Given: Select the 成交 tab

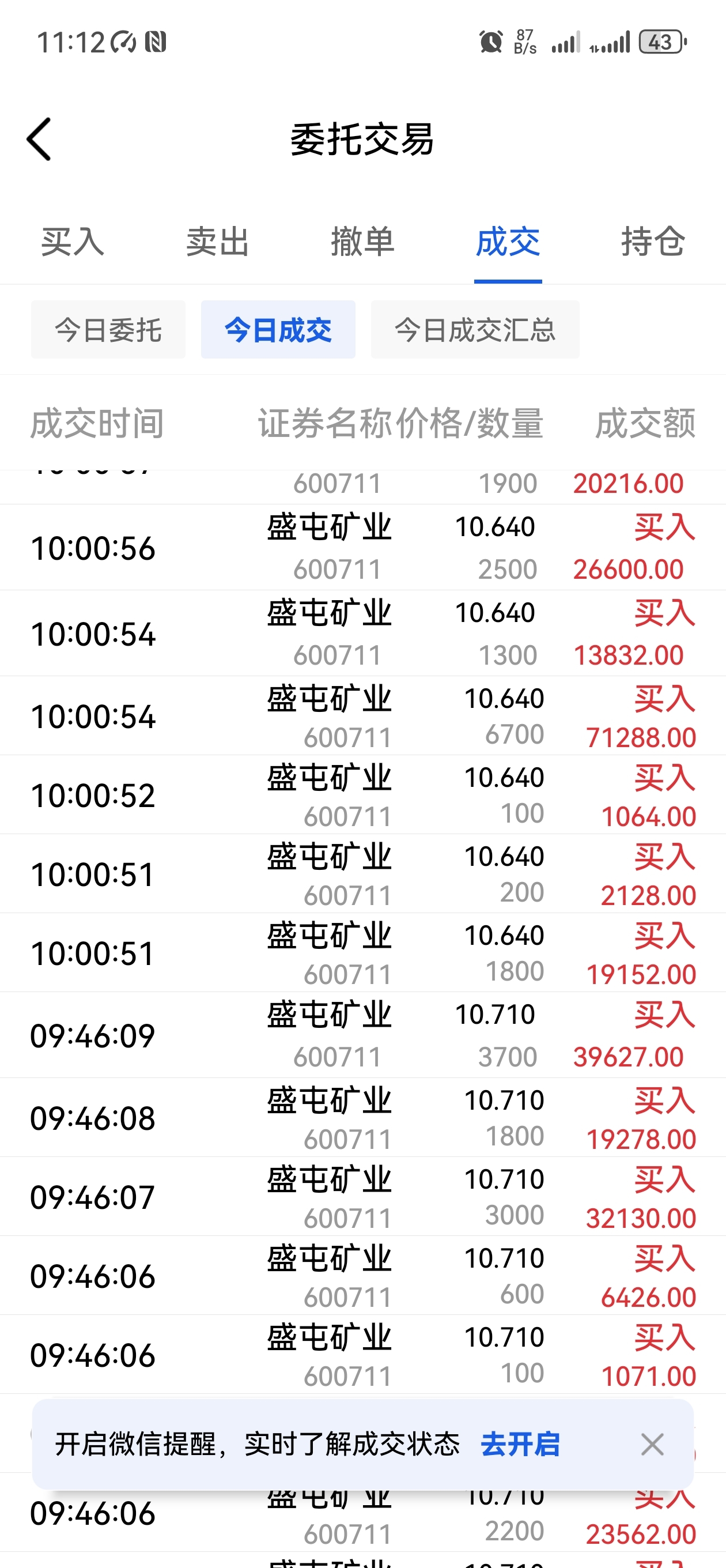Looking at the screenshot, I should 508,242.
